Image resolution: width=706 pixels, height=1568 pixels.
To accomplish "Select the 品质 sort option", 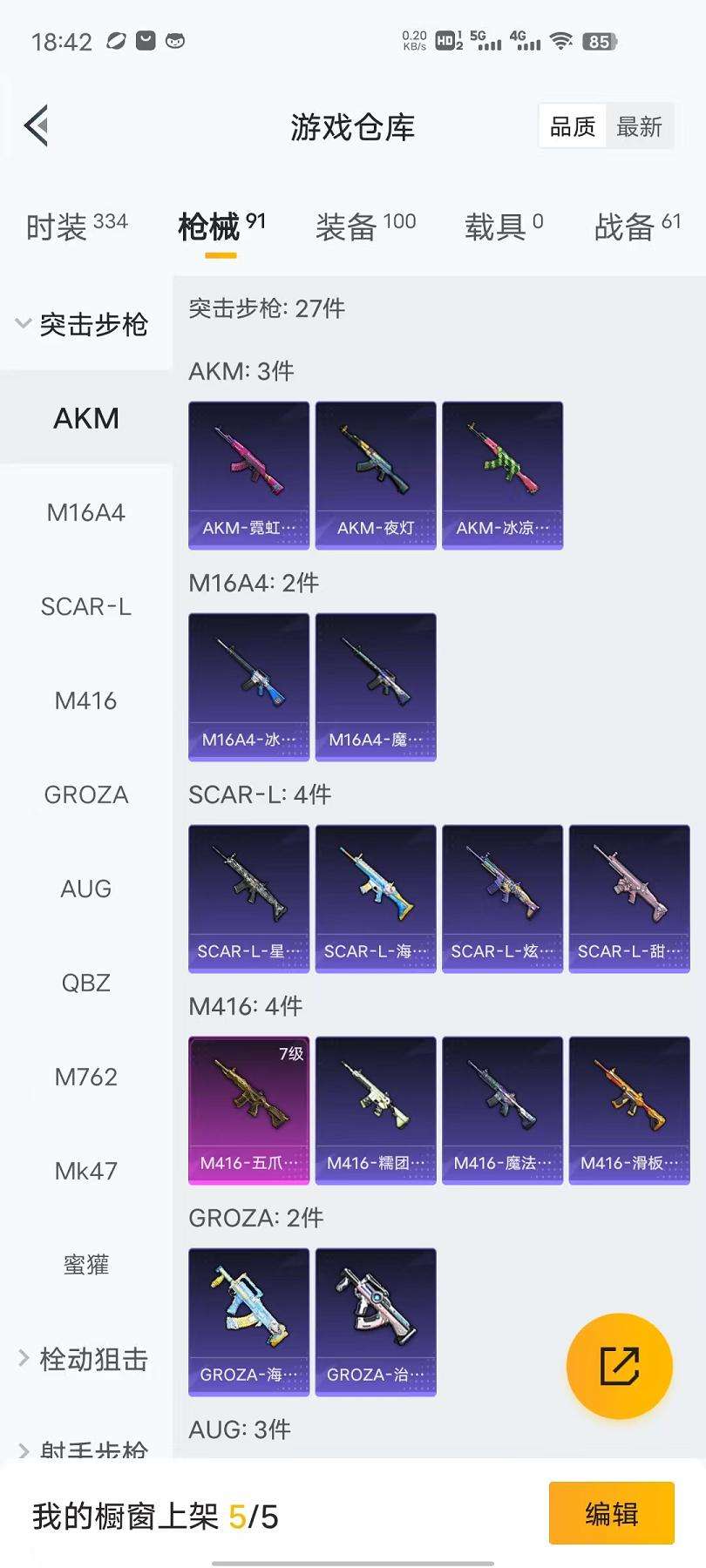I will [x=573, y=127].
